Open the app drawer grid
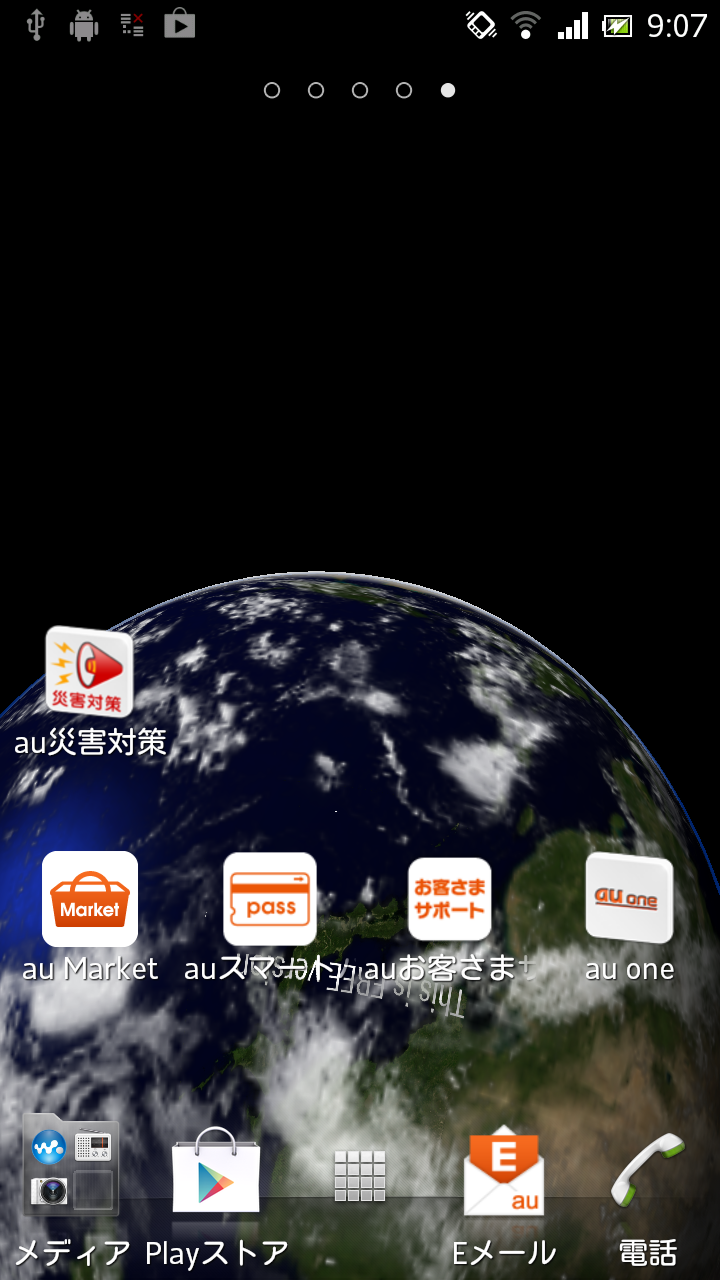The height and width of the screenshot is (1280, 720). point(360,1176)
